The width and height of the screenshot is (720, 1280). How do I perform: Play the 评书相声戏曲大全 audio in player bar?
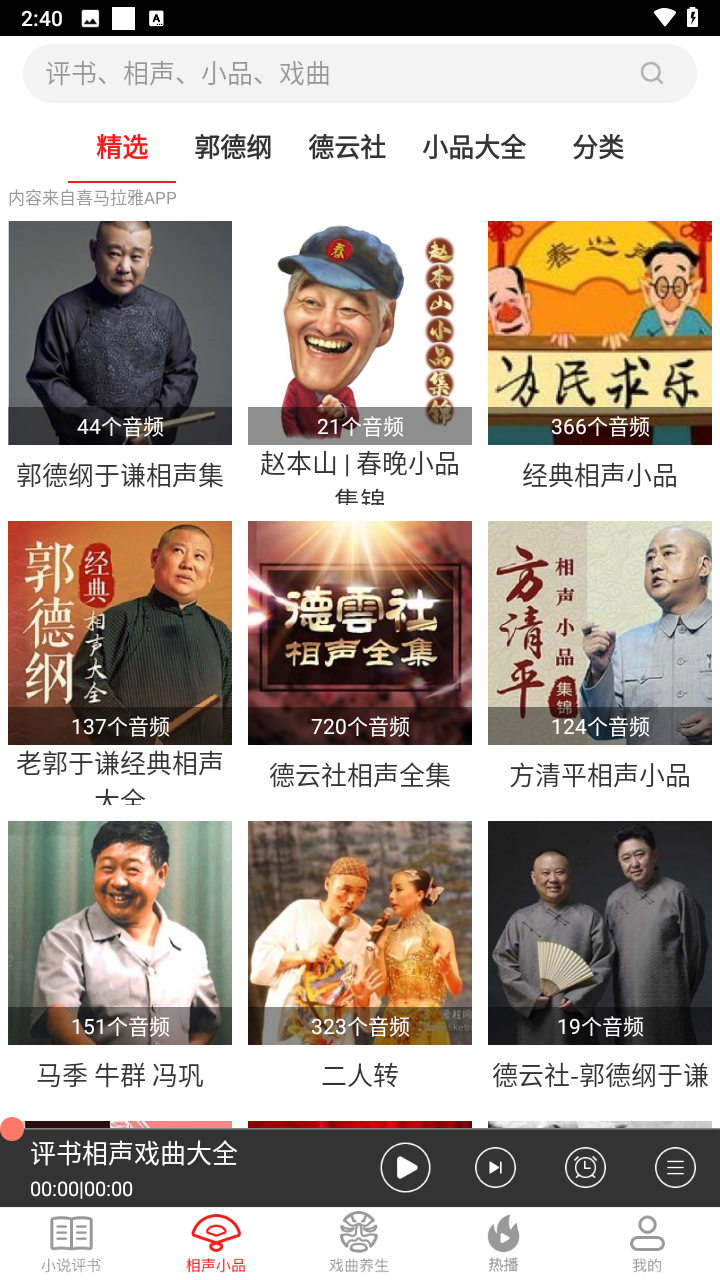[405, 1166]
